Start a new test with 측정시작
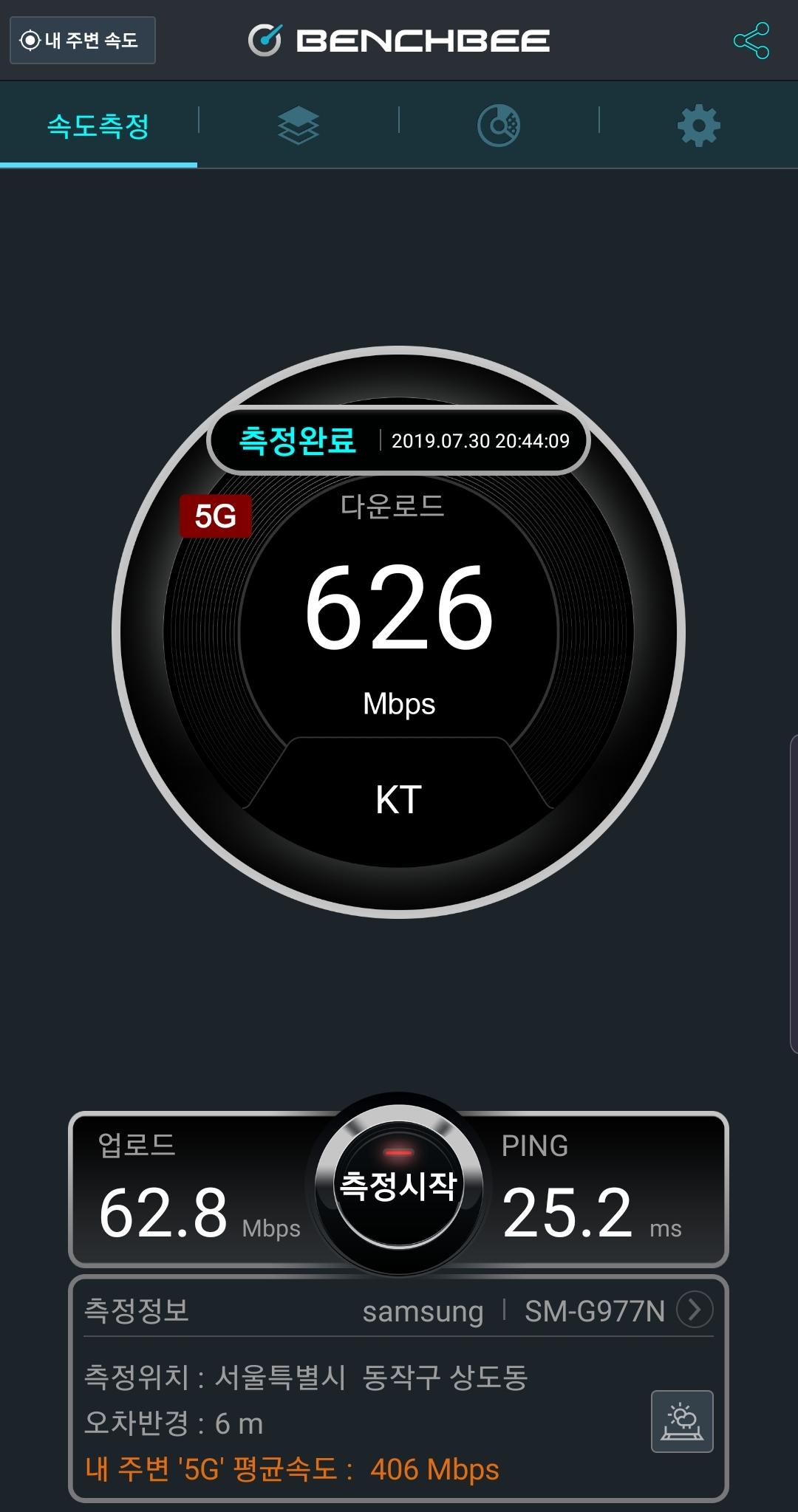This screenshot has width=798, height=1512. point(398,1186)
